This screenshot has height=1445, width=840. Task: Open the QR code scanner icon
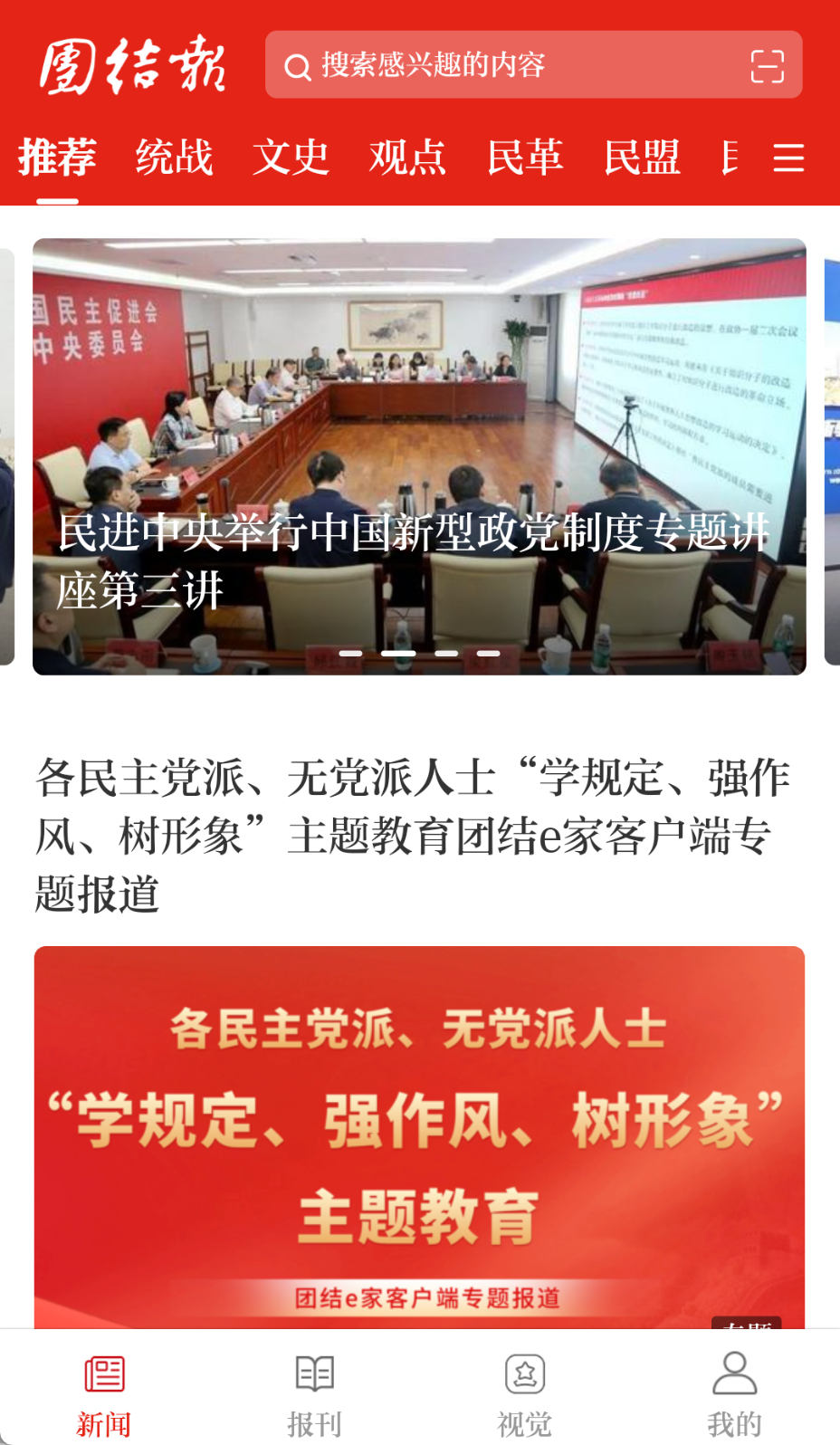pyautogui.click(x=768, y=65)
